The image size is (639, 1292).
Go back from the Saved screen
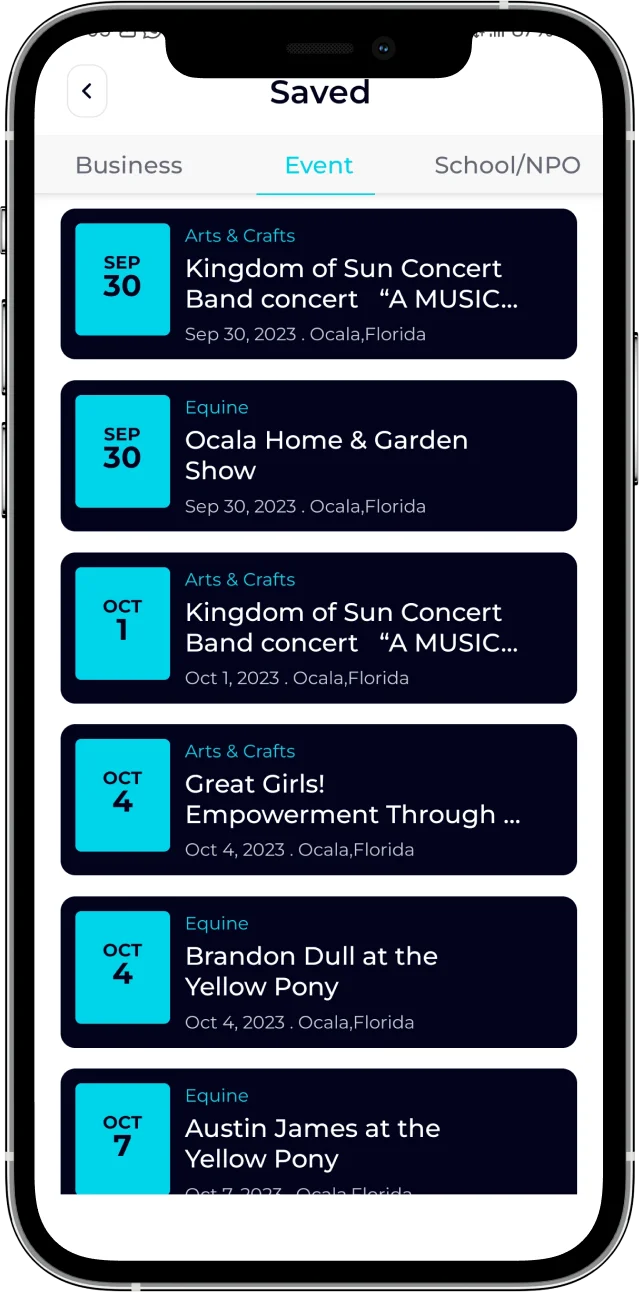[x=87, y=92]
